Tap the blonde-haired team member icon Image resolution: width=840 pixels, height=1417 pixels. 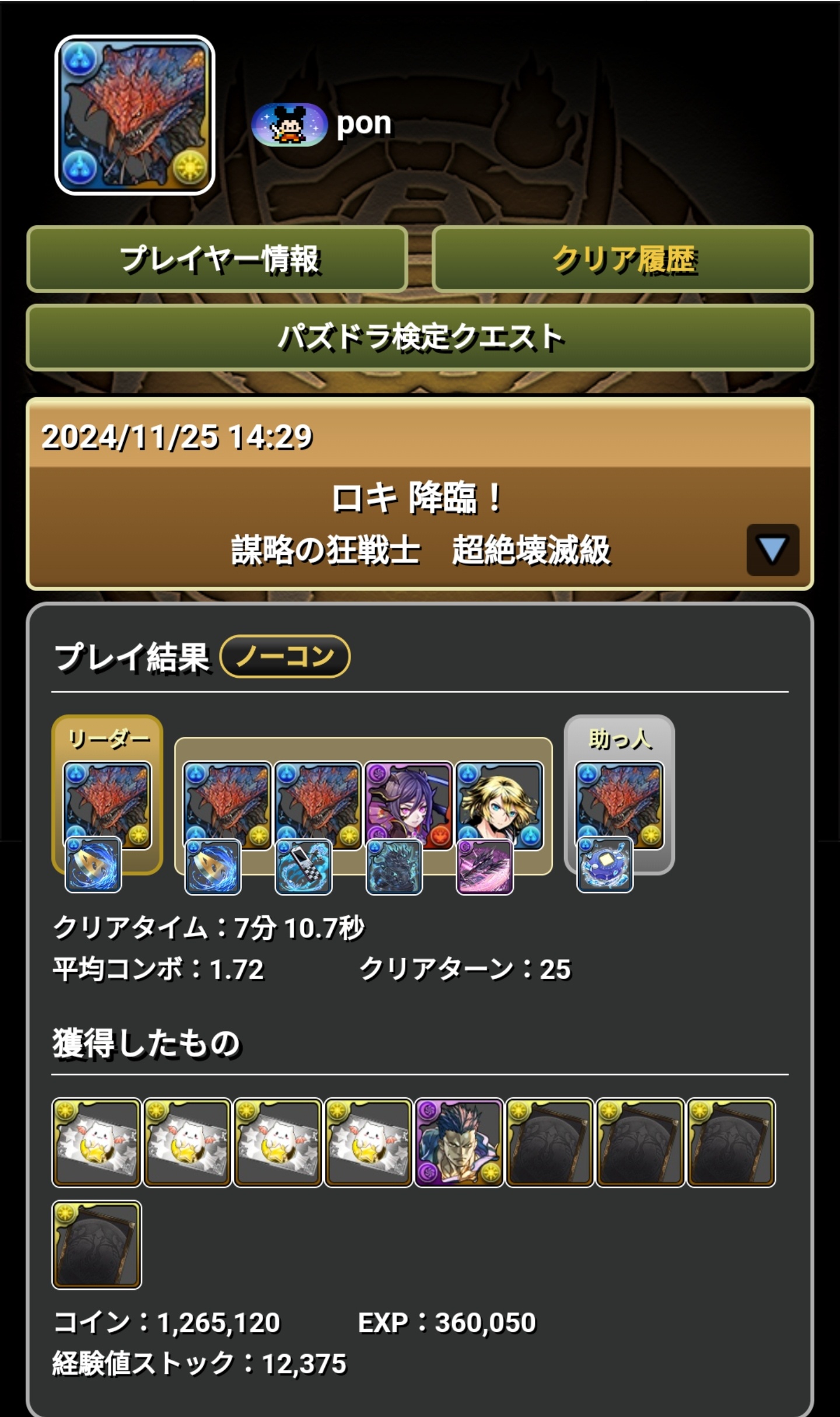[x=499, y=804]
